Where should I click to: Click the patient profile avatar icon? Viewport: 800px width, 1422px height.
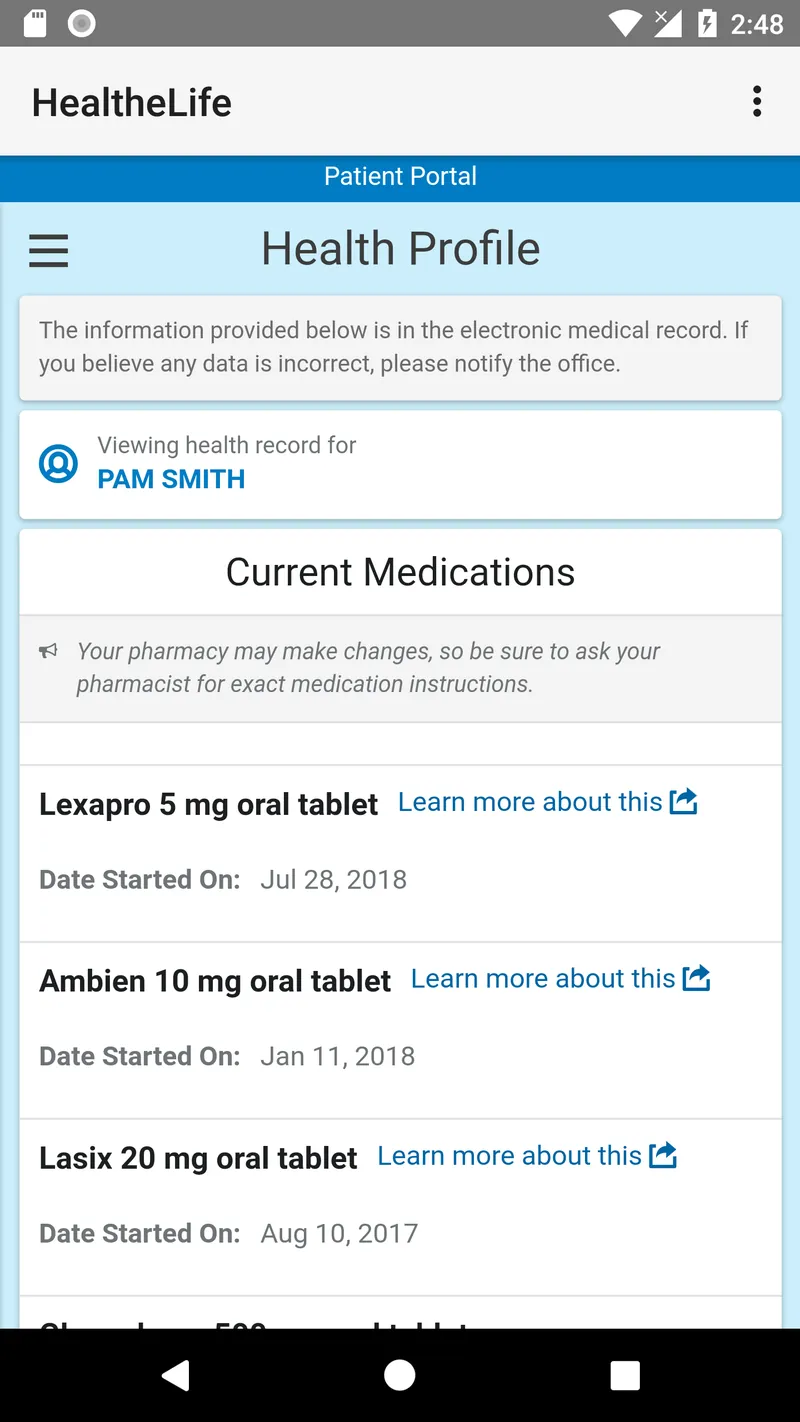(x=58, y=463)
